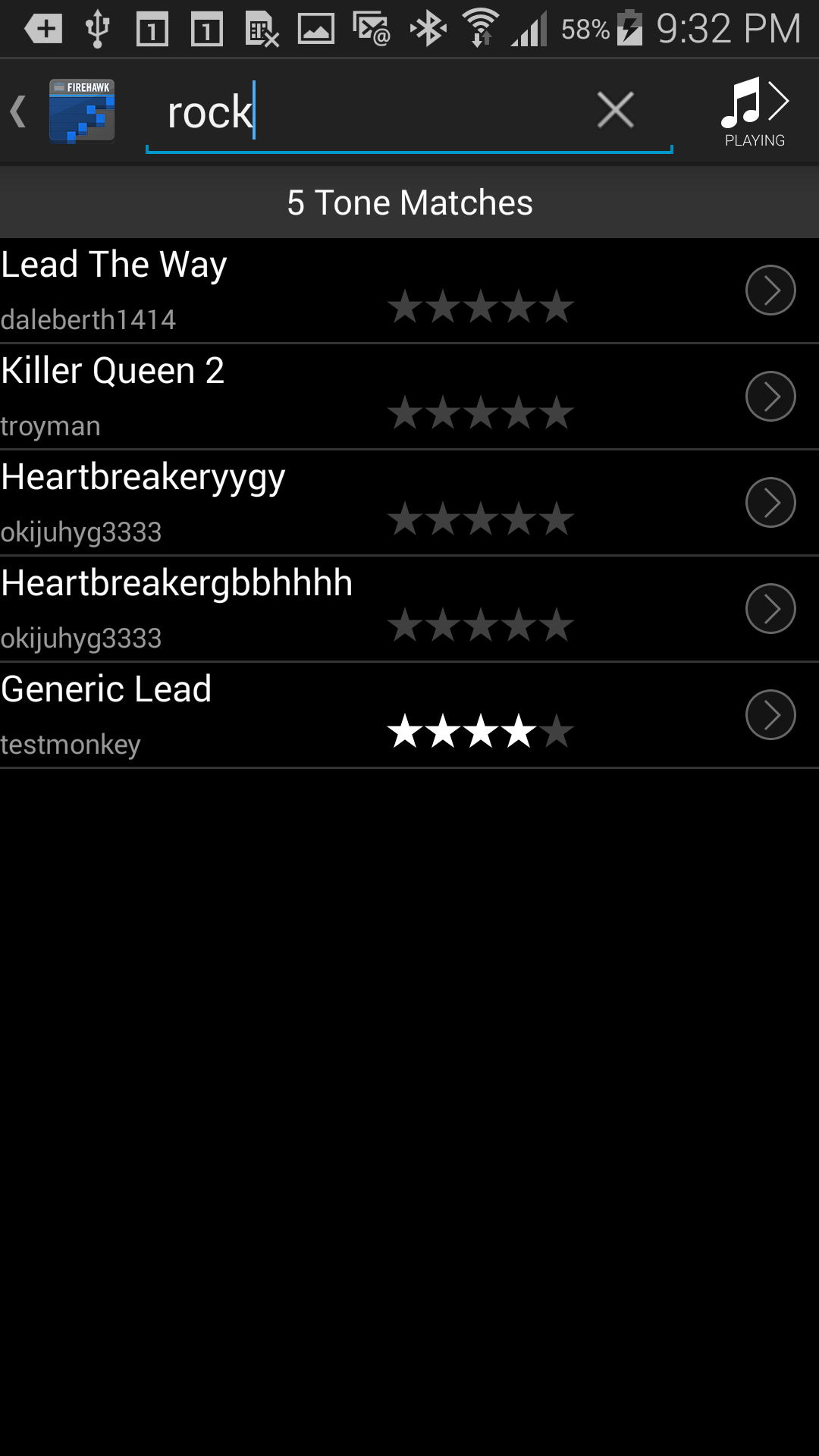The height and width of the screenshot is (1456, 819).
Task: Tap the arrow beside Killer Queen 2
Action: [x=770, y=397]
